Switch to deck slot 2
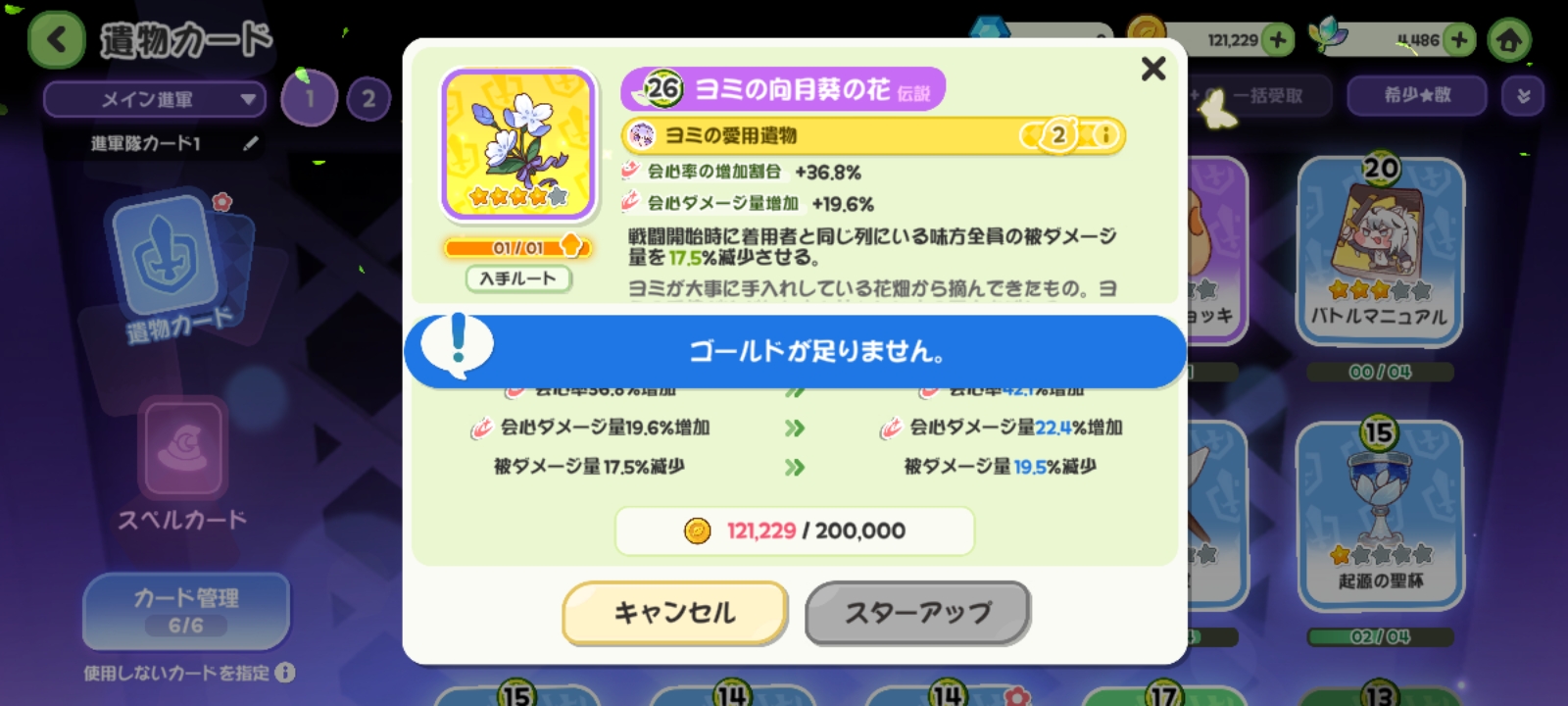Screen dimensions: 1568x706 click(368, 98)
